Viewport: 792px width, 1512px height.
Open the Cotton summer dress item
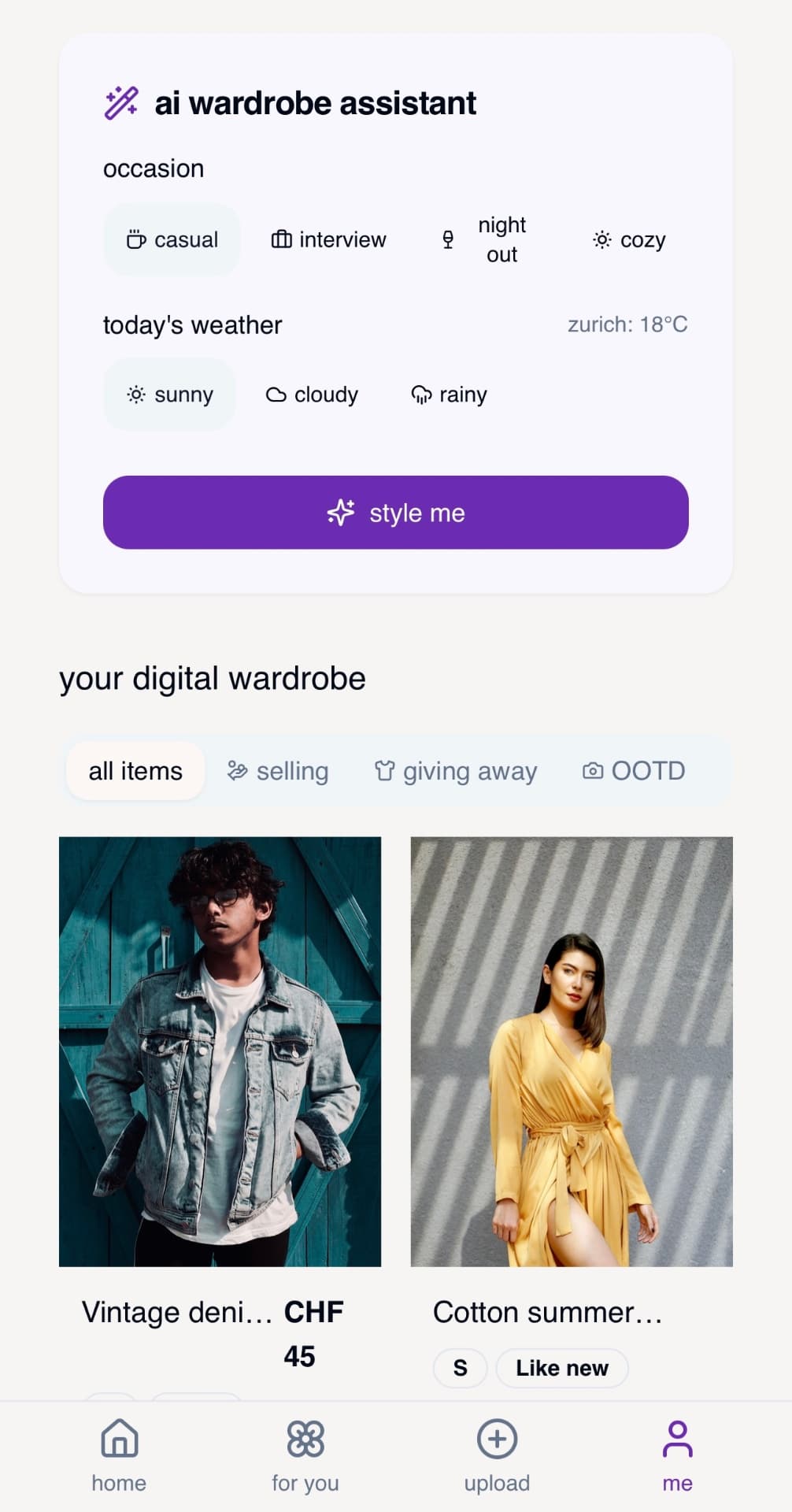(x=572, y=1051)
